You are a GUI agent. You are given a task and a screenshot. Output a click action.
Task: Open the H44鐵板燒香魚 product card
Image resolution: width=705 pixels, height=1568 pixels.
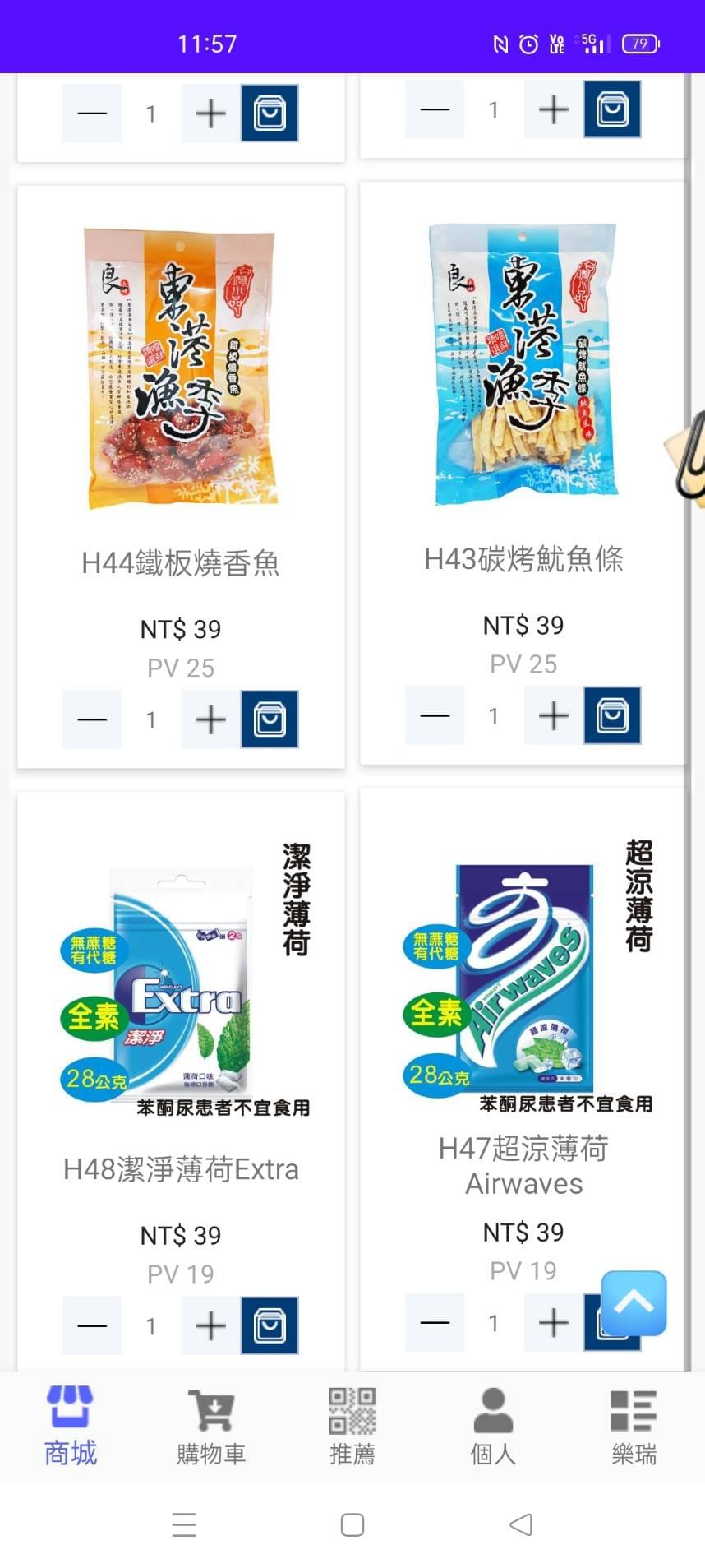click(x=181, y=370)
